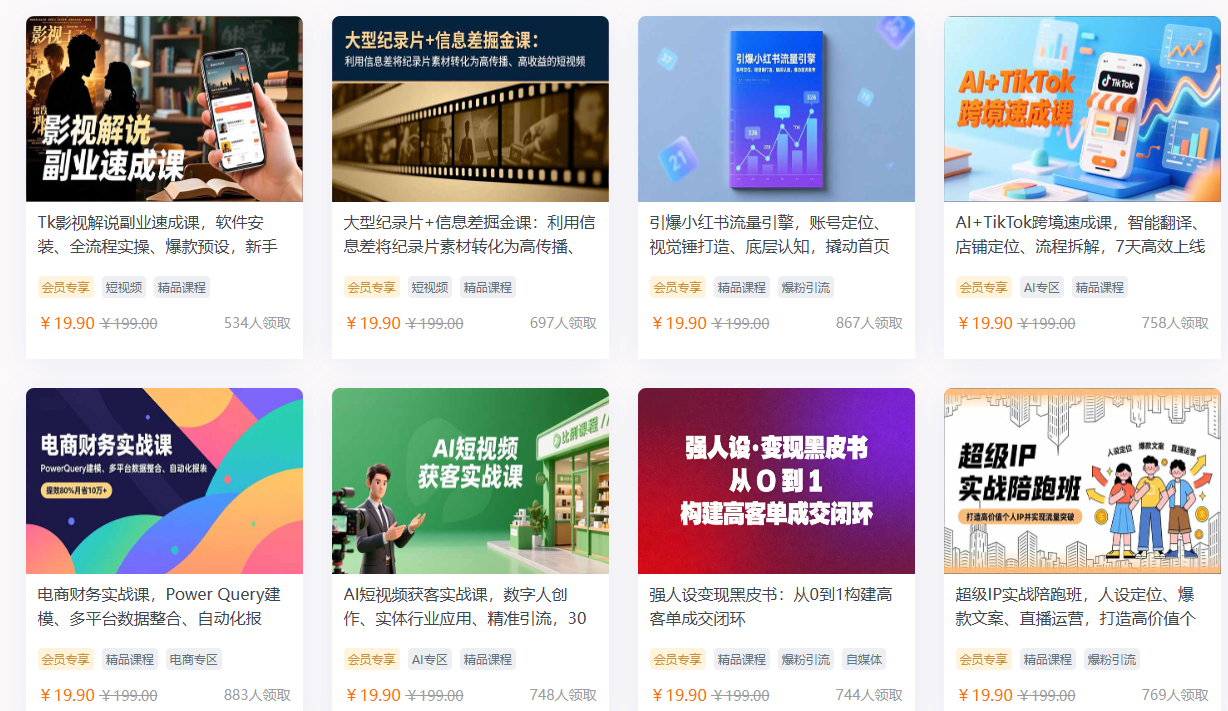Screen dimensions: 1228x711
Task: Tap the 爆粉引流 tag under 超级IP实战陪跑班
Action: click(1112, 659)
